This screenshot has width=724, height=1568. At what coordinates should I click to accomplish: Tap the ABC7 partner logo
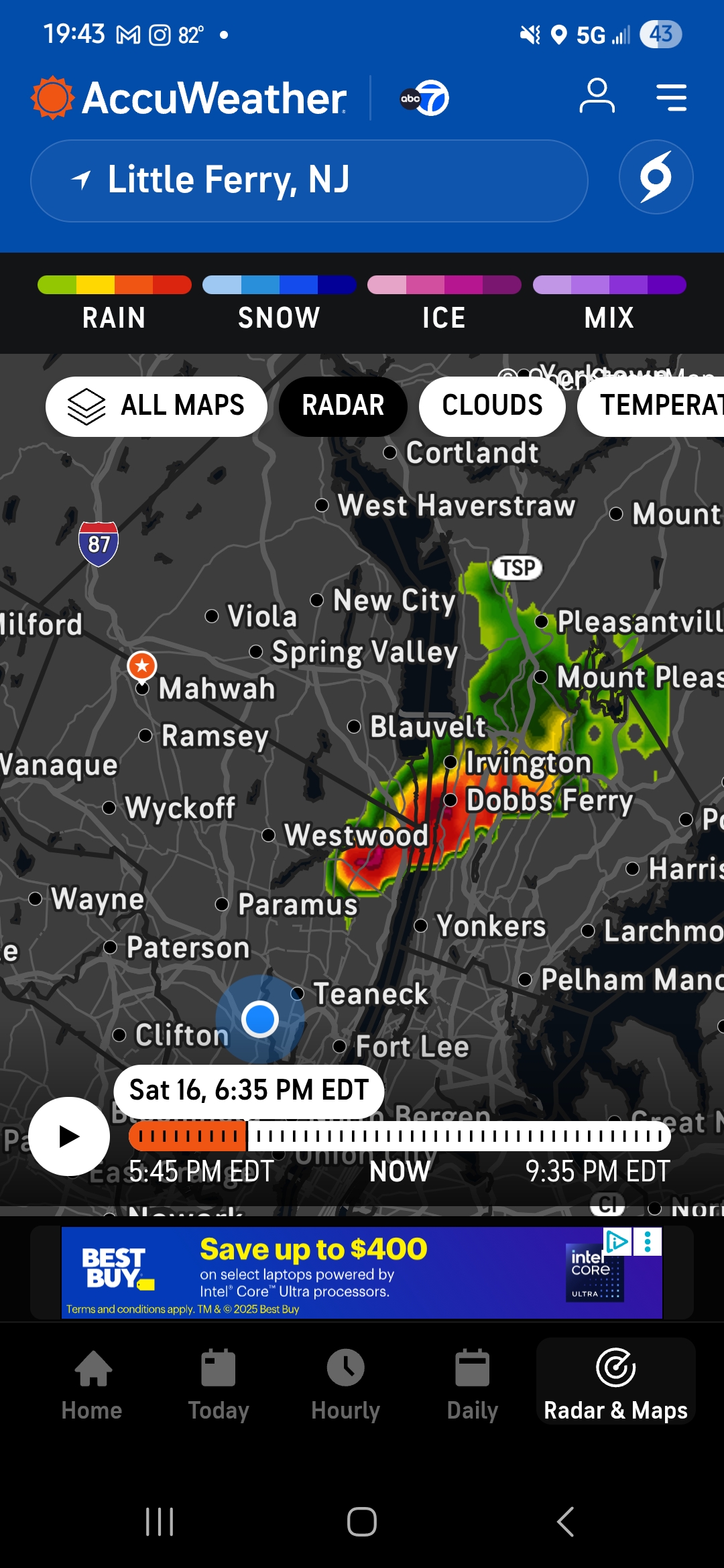[424, 99]
